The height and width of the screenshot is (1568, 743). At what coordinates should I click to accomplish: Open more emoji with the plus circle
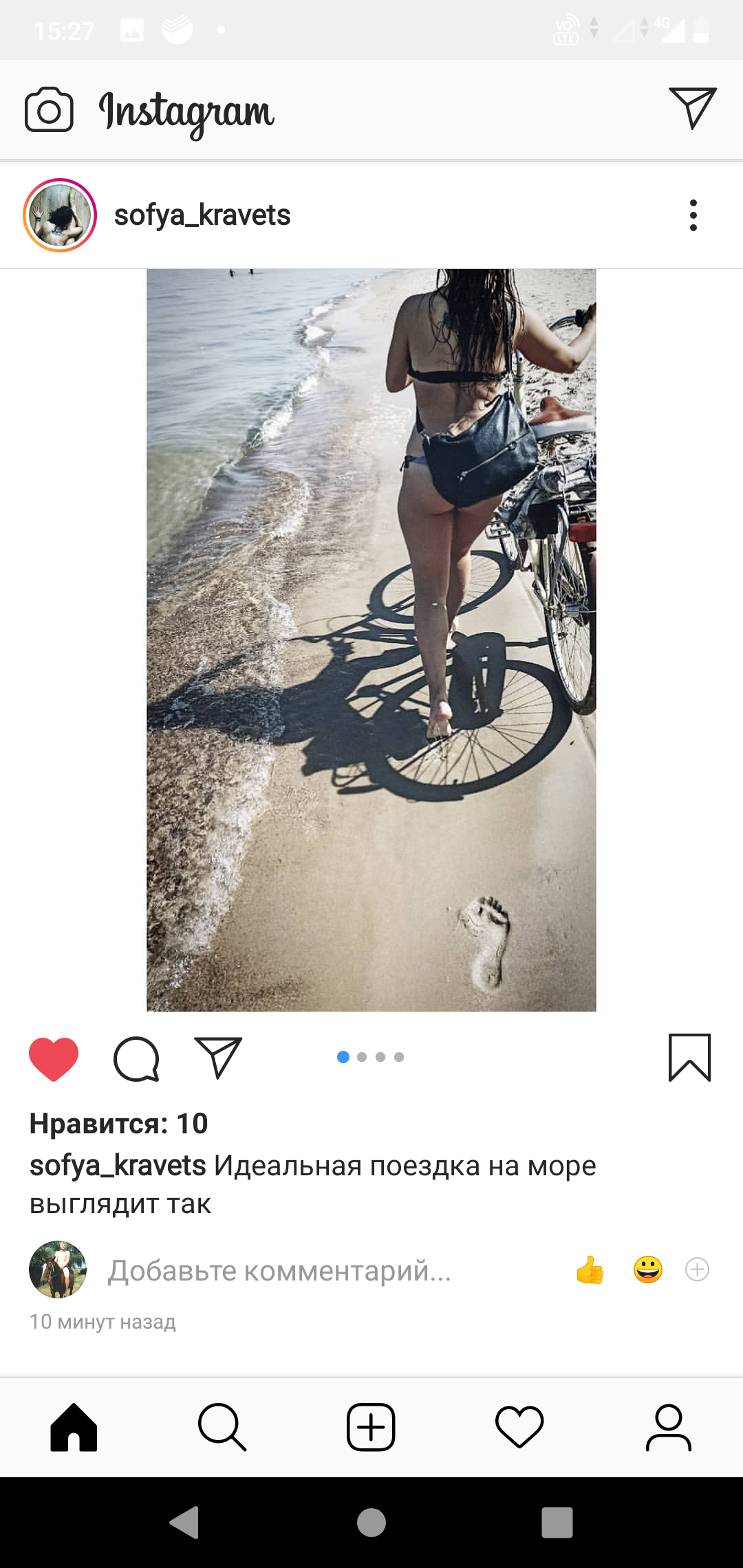pos(698,1270)
